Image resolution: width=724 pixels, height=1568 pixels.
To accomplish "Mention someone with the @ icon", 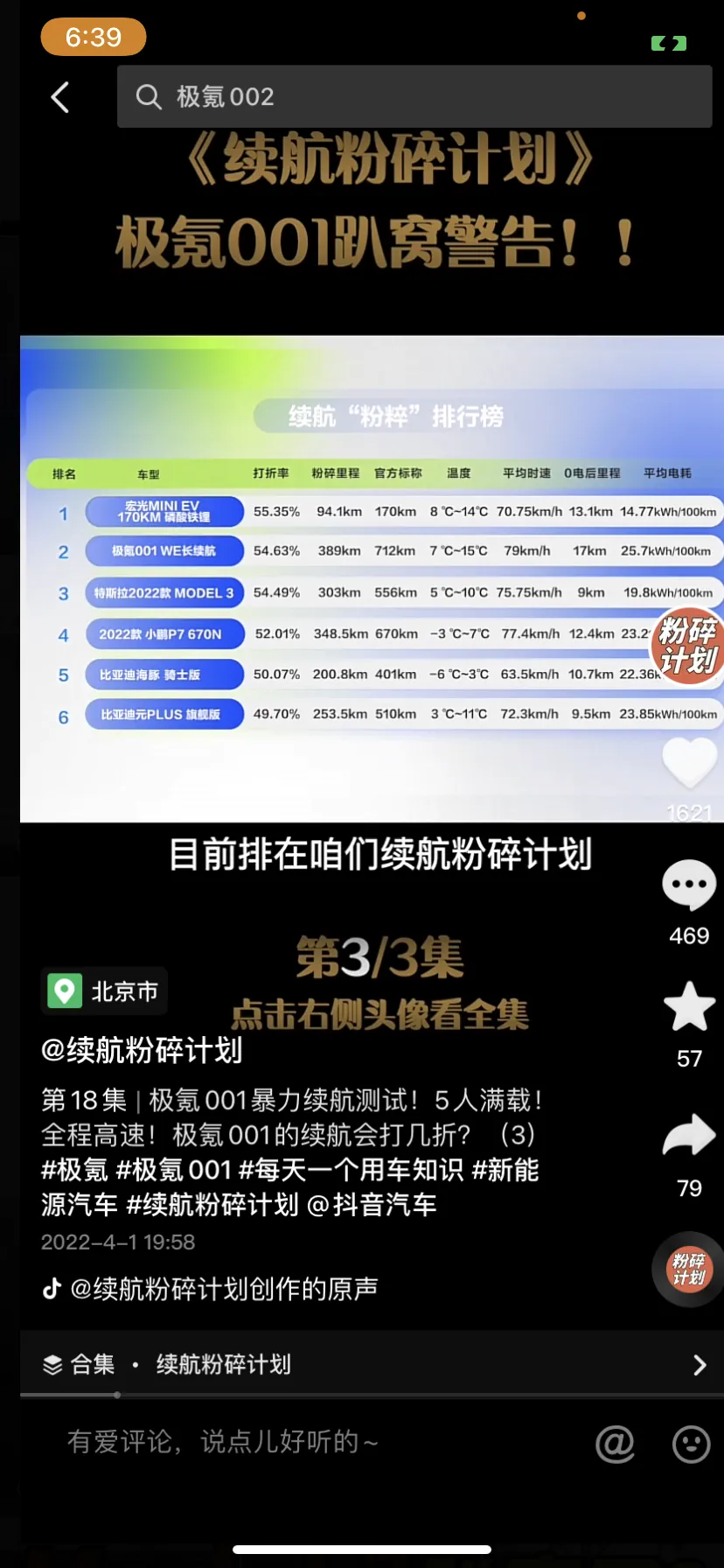I will click(615, 1444).
